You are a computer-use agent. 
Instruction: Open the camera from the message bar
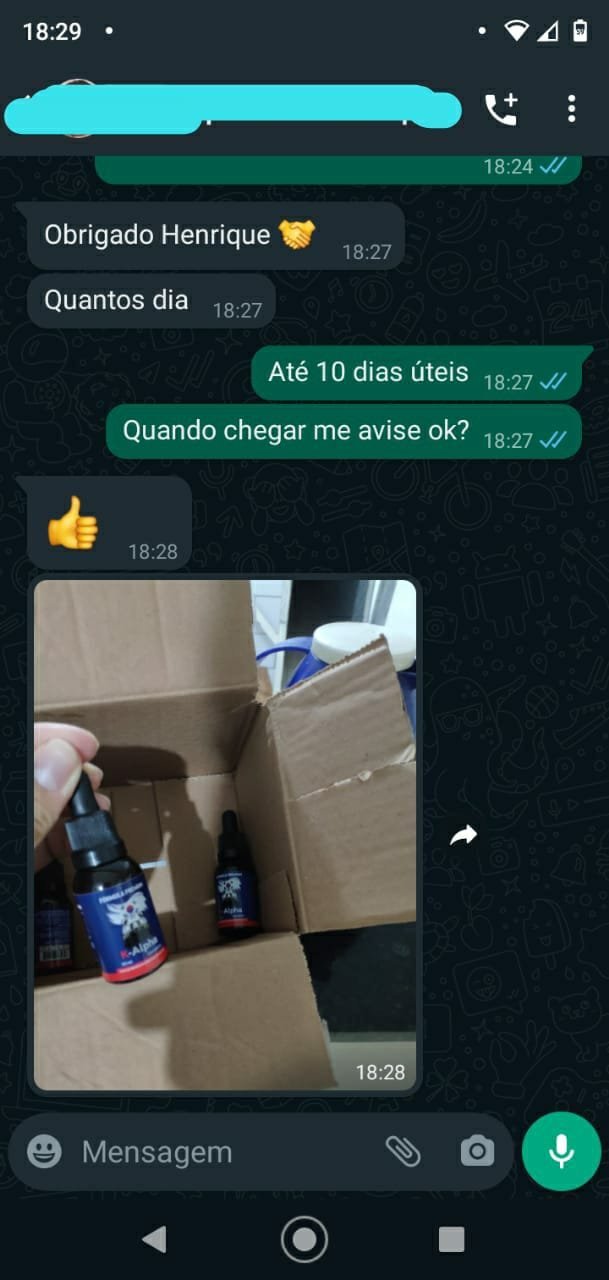click(x=477, y=1152)
